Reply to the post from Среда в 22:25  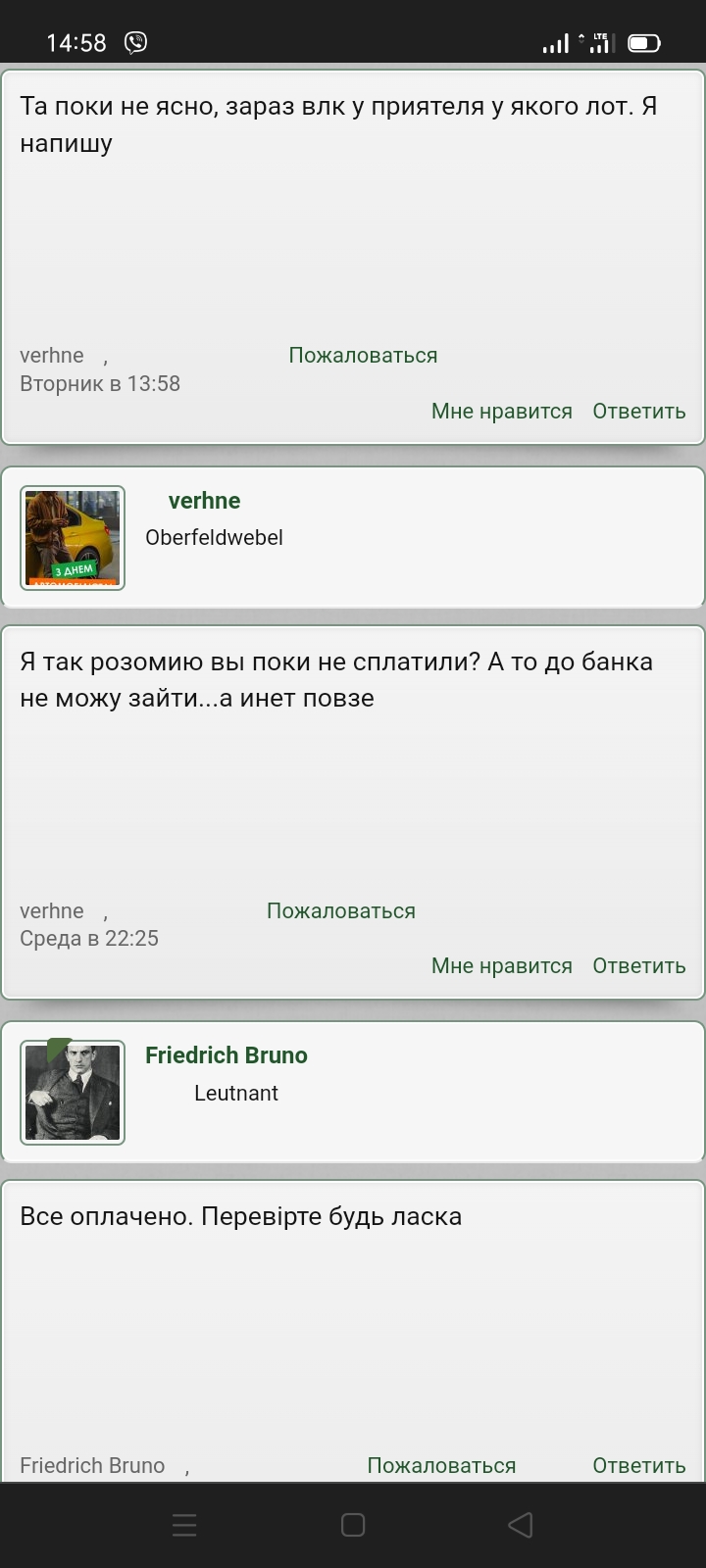[639, 965]
